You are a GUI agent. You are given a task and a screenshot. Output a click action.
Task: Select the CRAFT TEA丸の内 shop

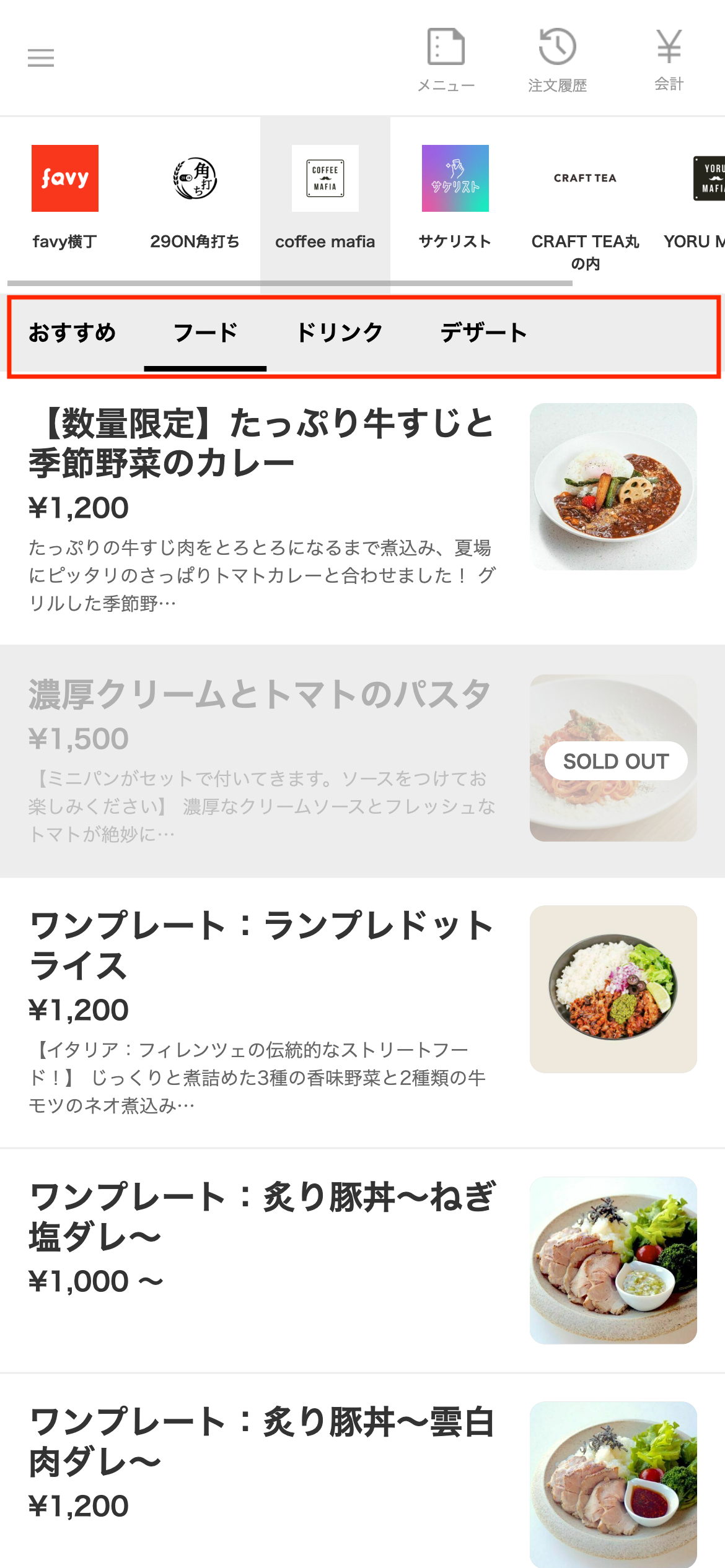(x=585, y=204)
